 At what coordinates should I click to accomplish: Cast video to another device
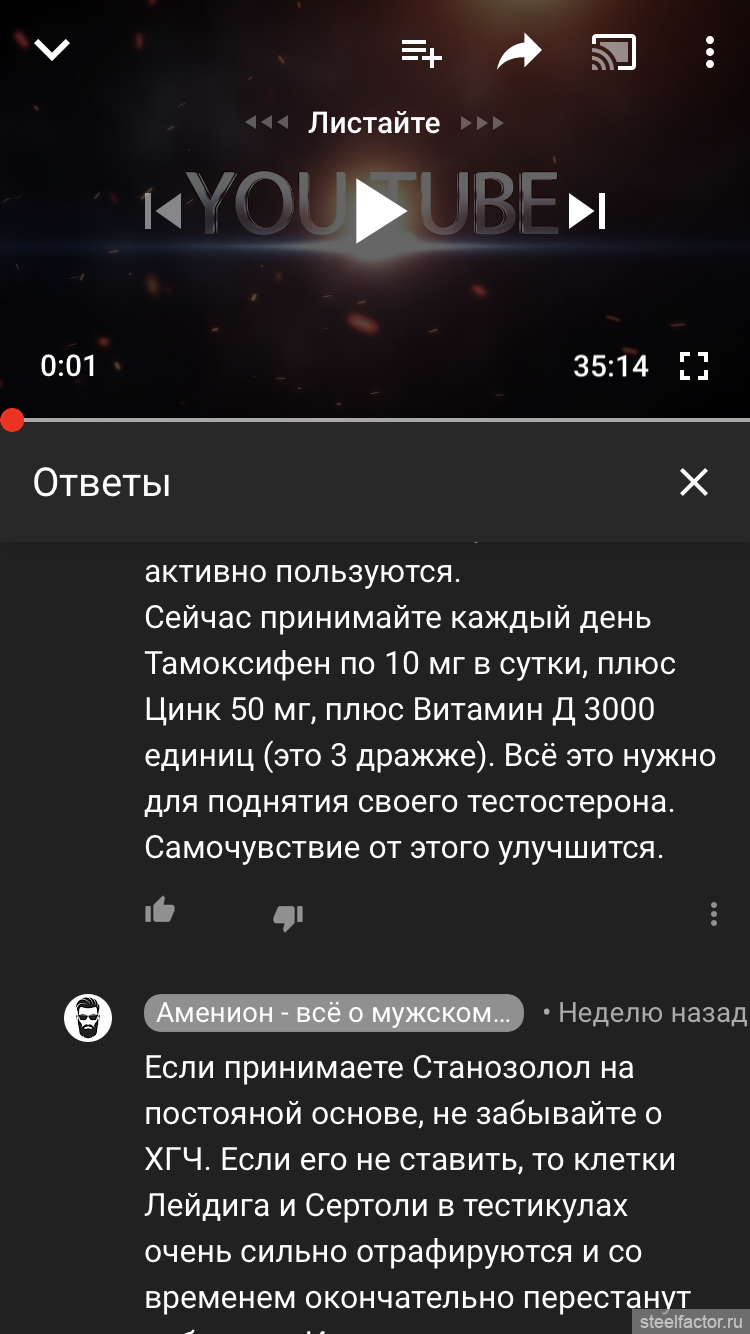point(614,52)
